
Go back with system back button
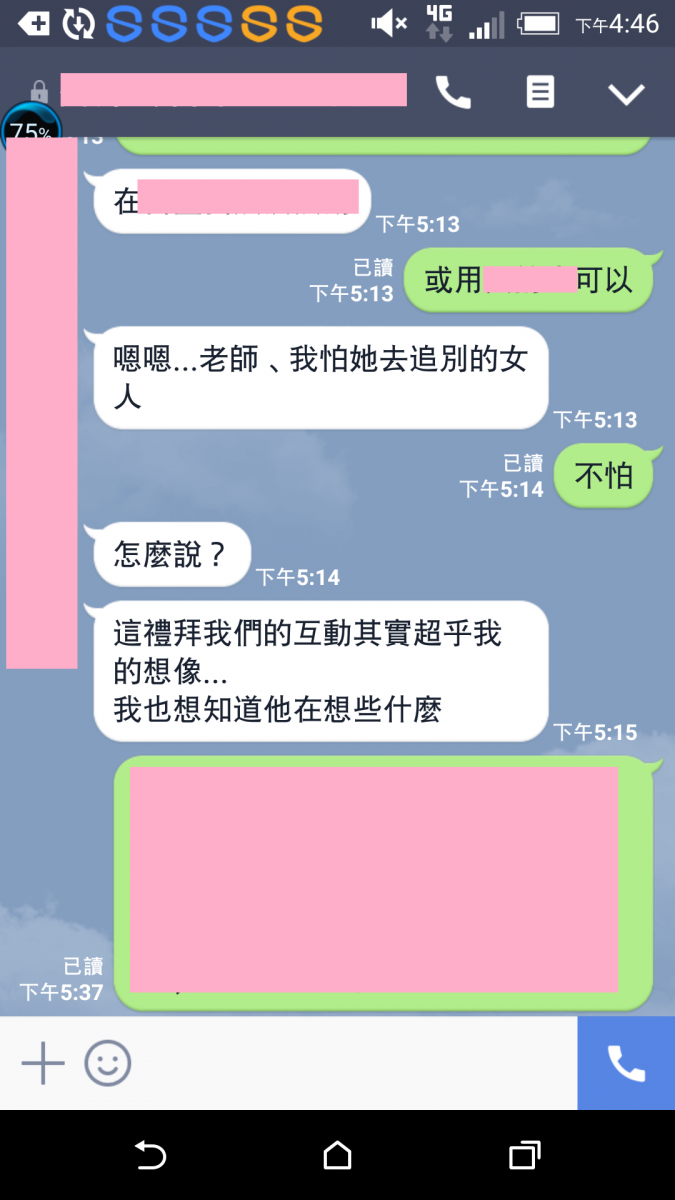(150, 1156)
